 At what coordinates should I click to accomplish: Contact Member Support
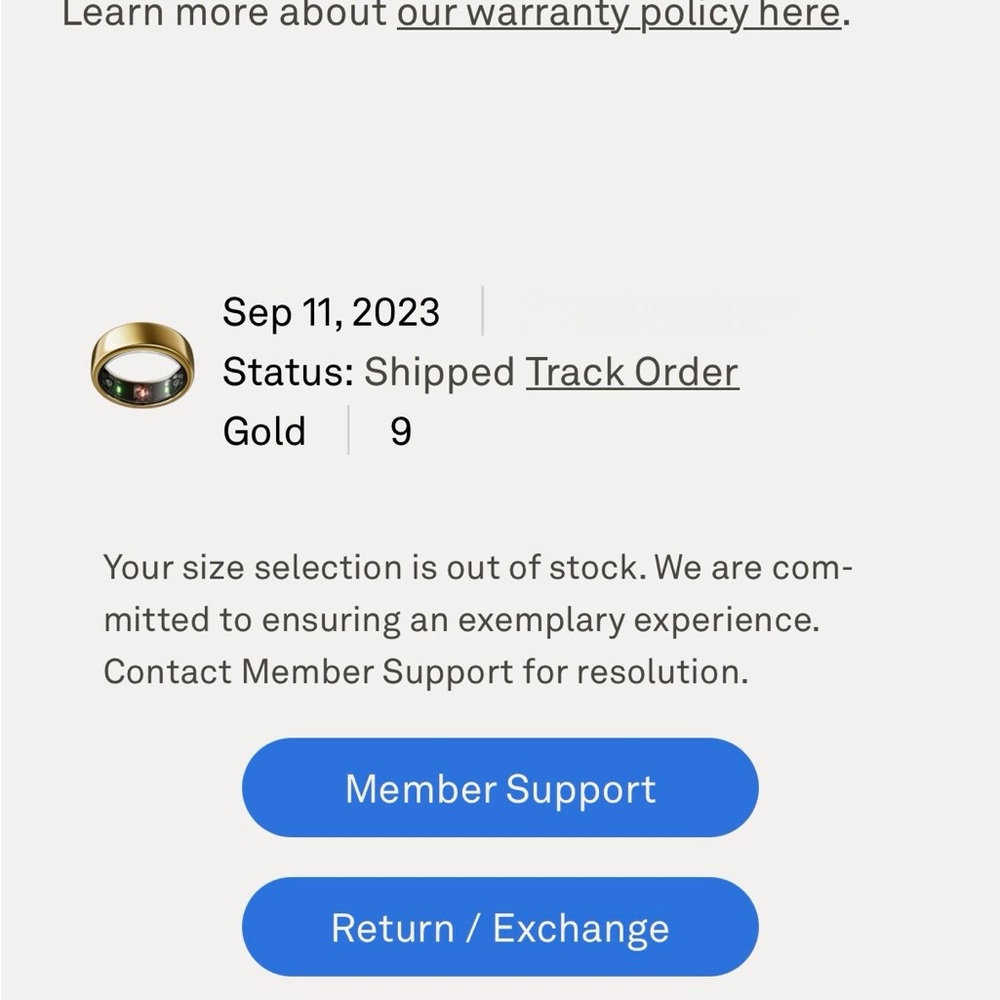500,788
